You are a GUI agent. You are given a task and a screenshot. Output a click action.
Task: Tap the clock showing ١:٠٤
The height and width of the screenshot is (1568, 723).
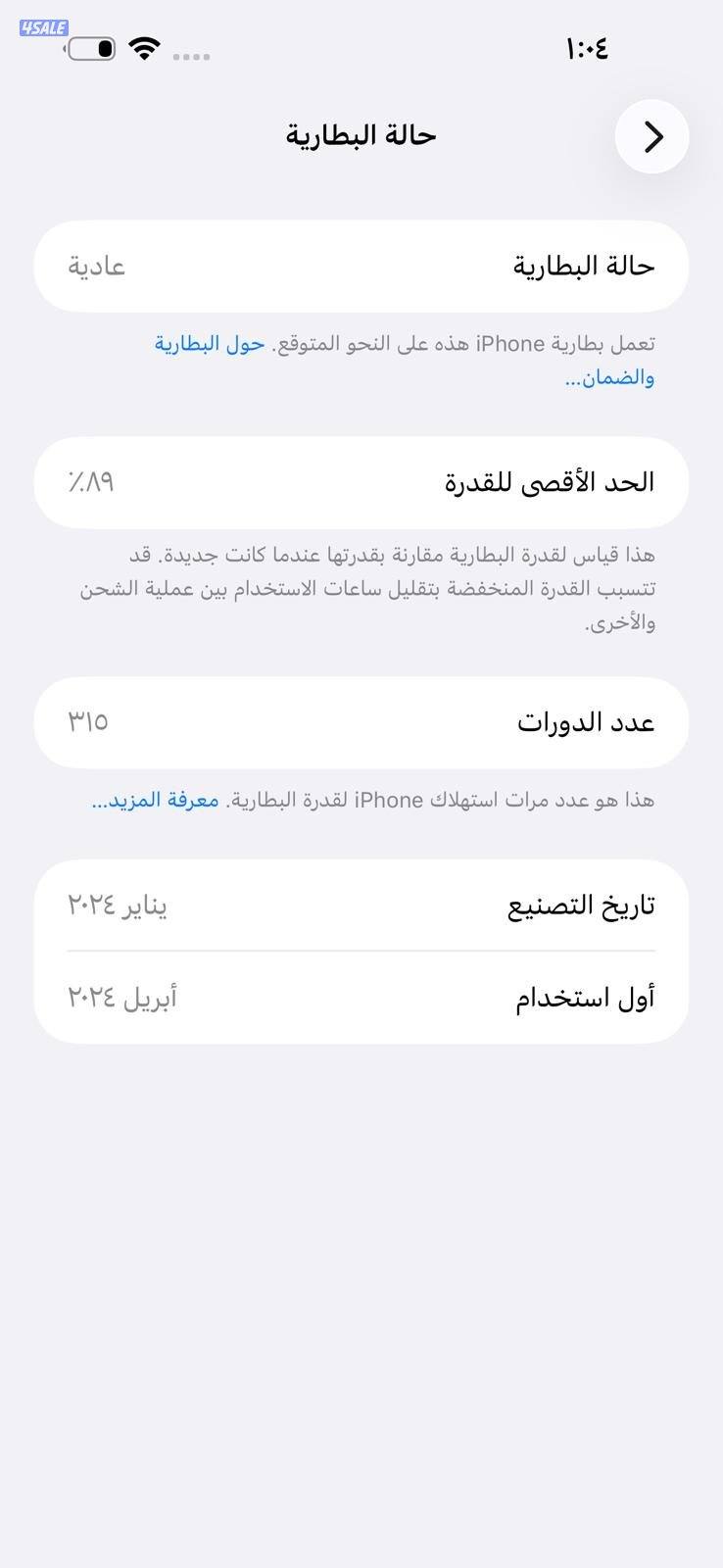(x=585, y=48)
